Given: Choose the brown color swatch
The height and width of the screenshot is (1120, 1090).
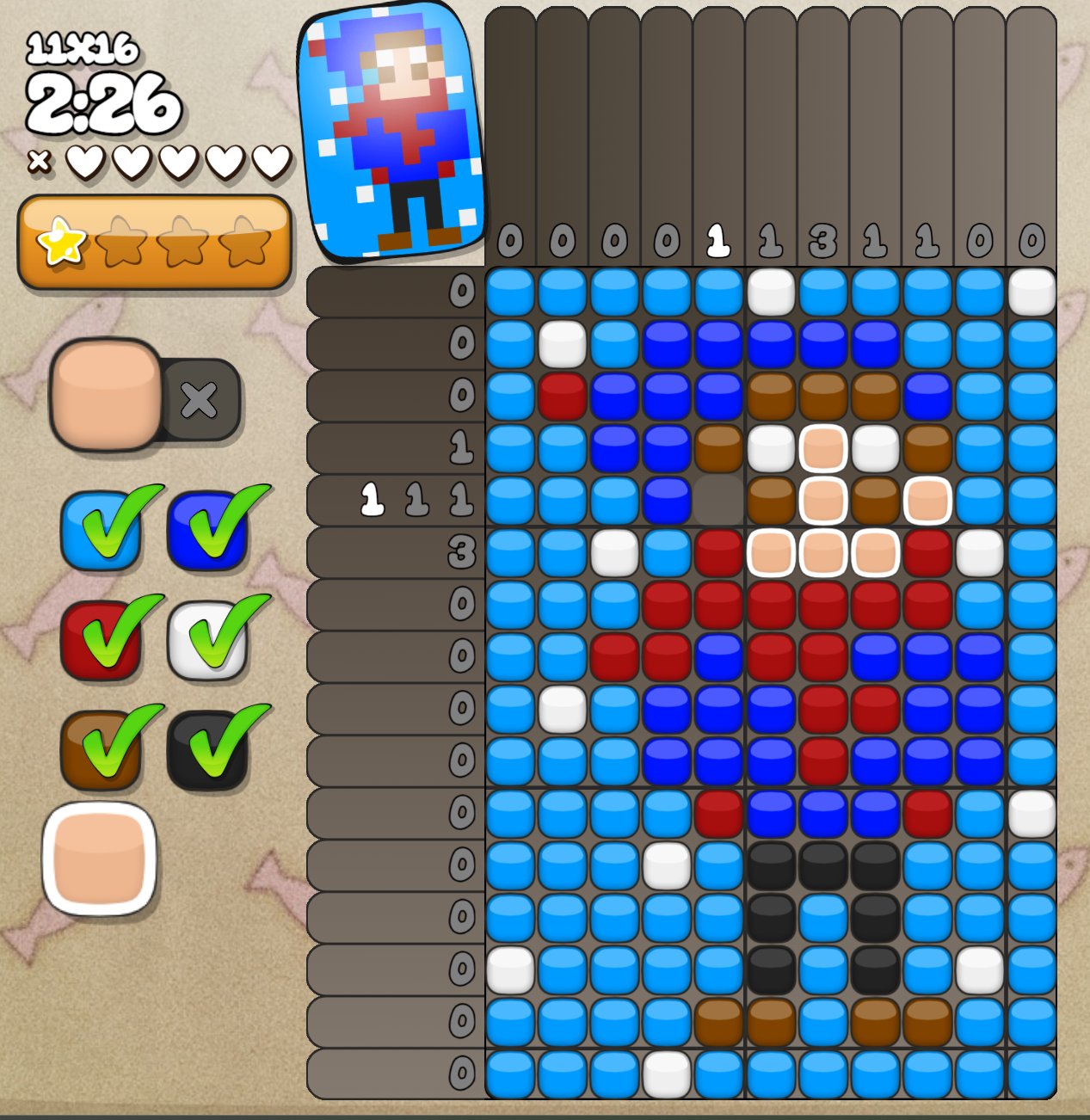Looking at the screenshot, I should tap(102, 749).
